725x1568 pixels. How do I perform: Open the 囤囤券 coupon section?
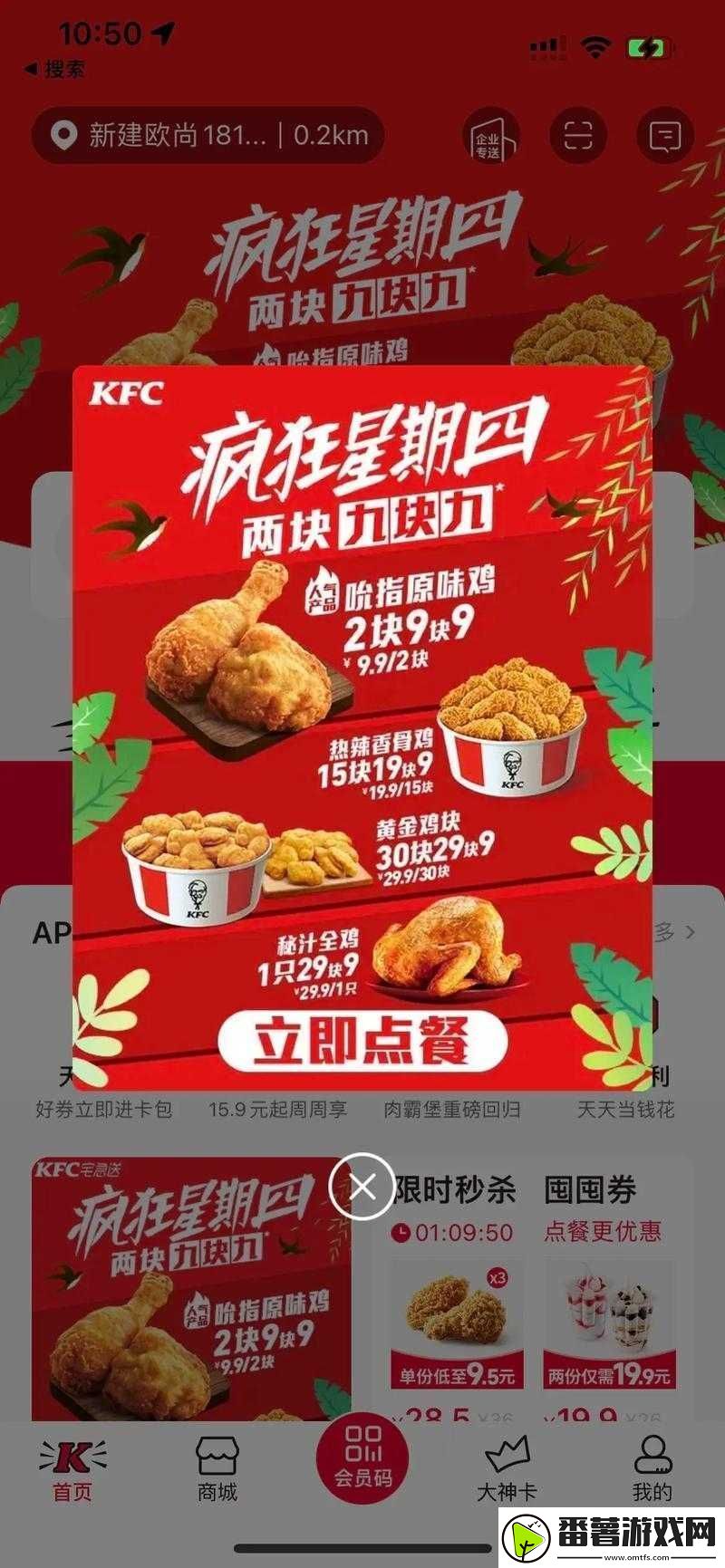click(591, 1189)
